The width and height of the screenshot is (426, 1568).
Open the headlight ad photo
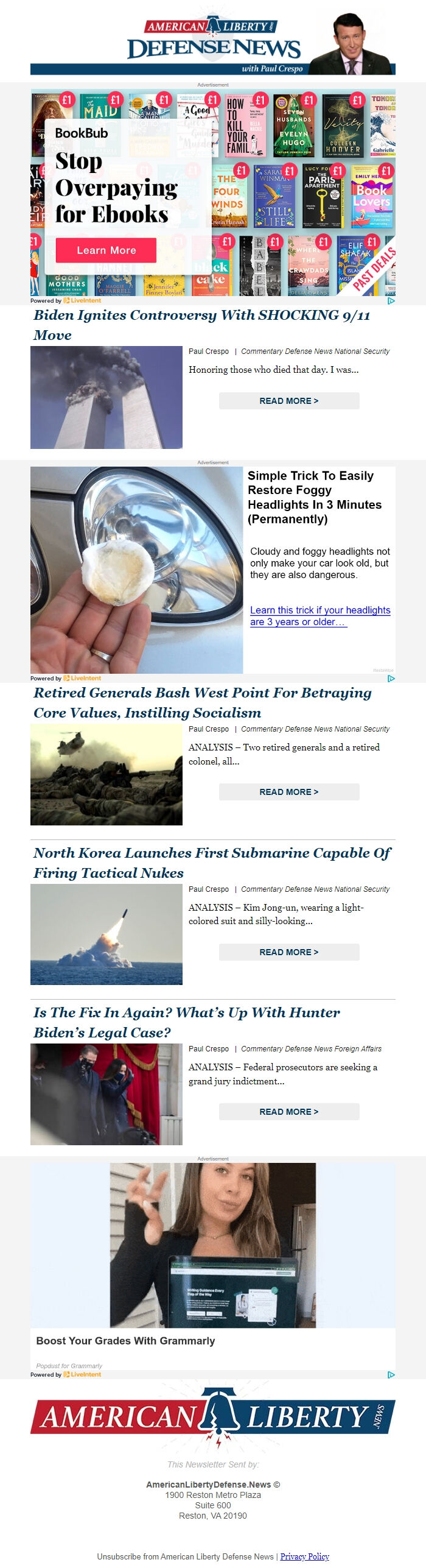click(x=136, y=570)
